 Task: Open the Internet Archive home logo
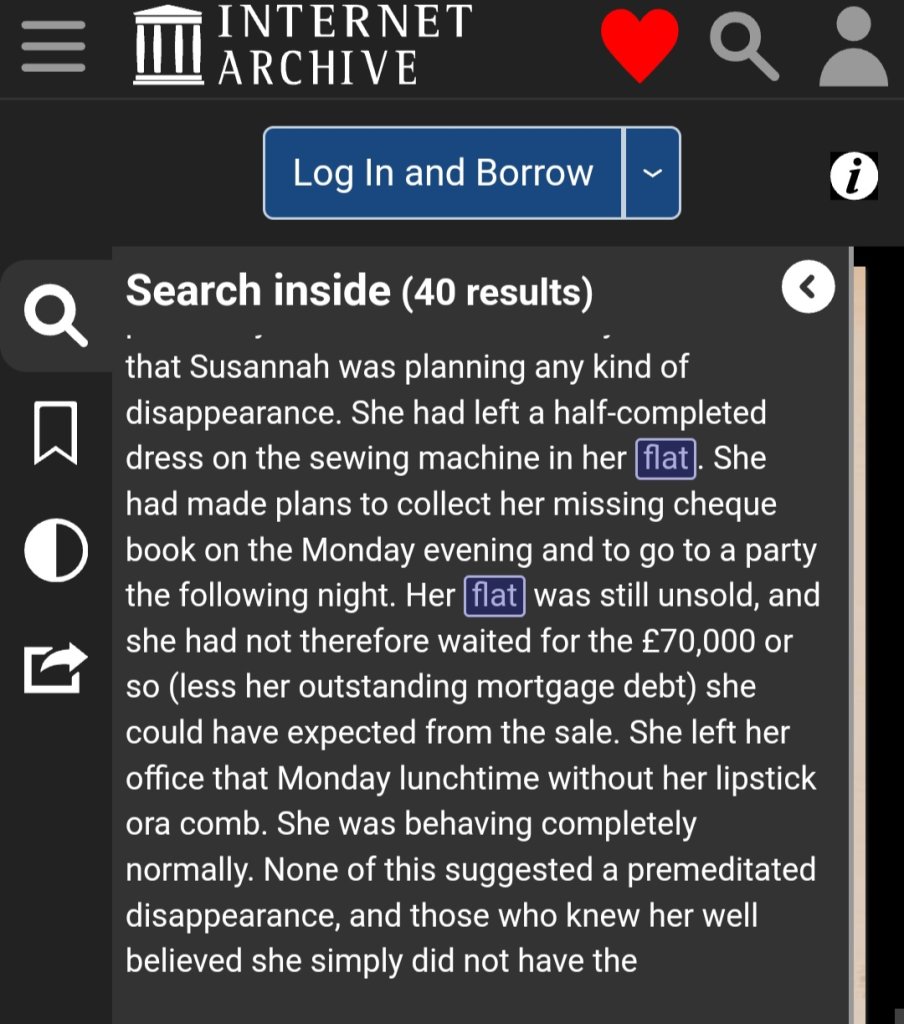click(302, 45)
